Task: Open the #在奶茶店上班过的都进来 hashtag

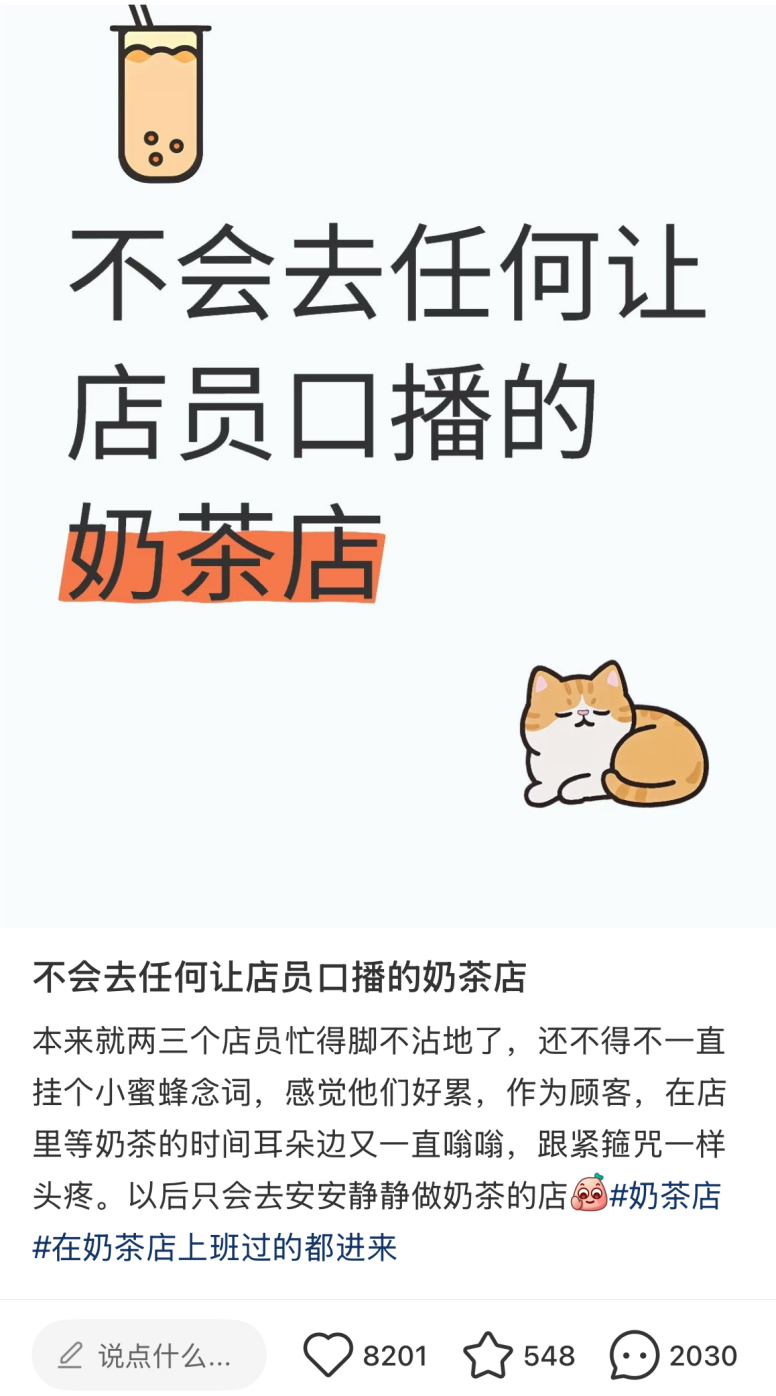Action: coord(215,1247)
